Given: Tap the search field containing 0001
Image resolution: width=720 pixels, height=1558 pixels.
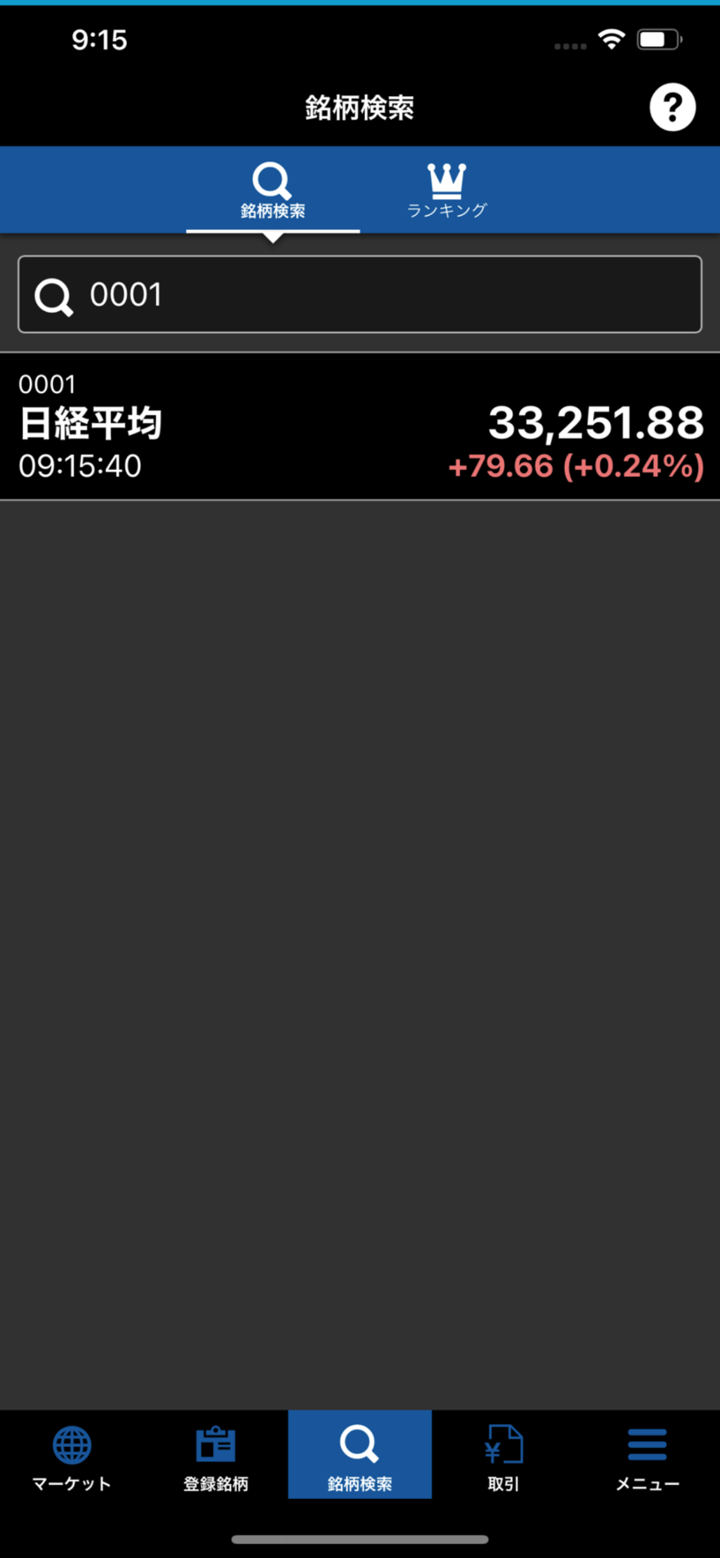Looking at the screenshot, I should click(x=360, y=294).
